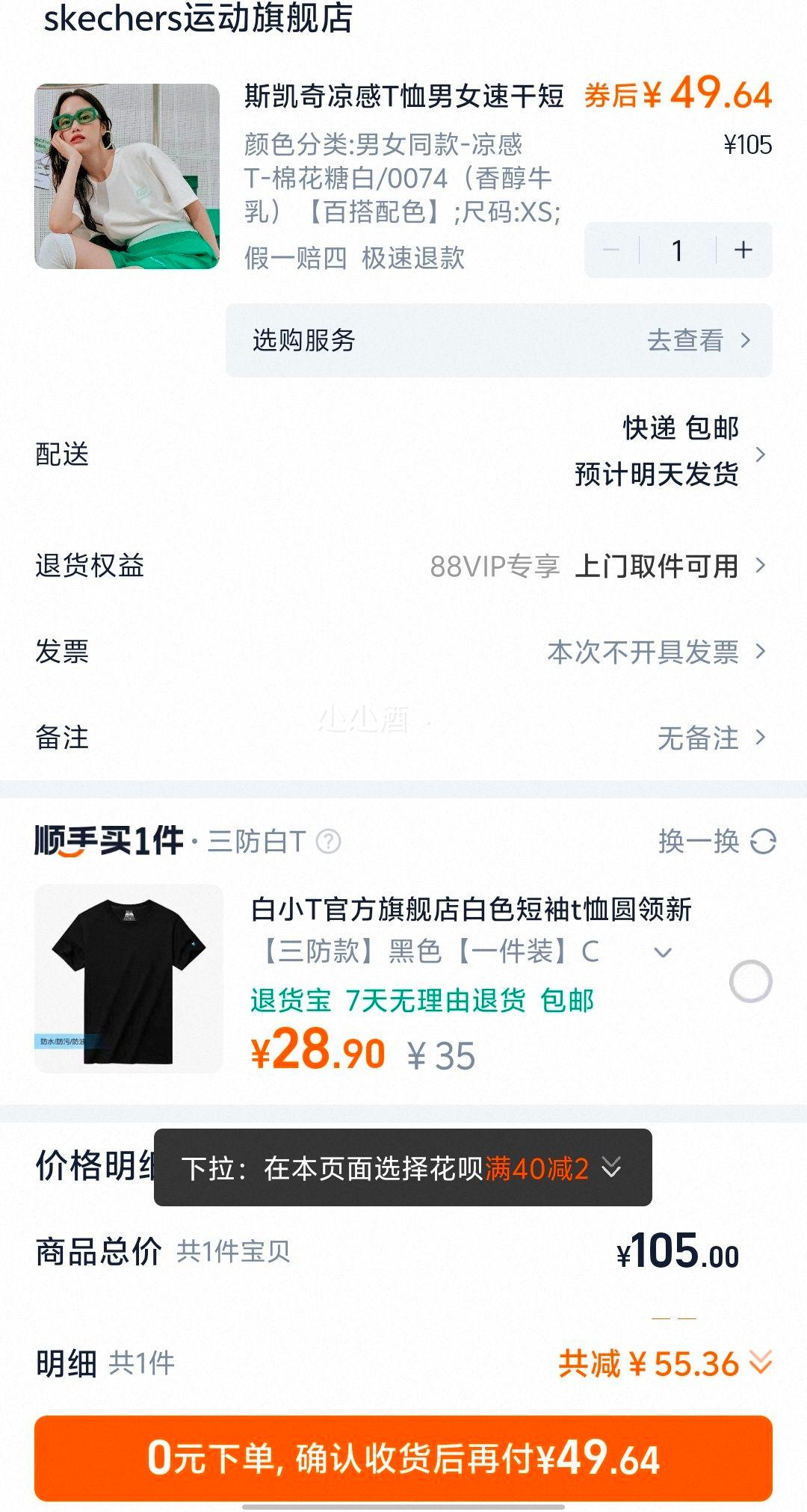
Task: Refresh the add-on suggestion with 换一换
Action: 717,842
